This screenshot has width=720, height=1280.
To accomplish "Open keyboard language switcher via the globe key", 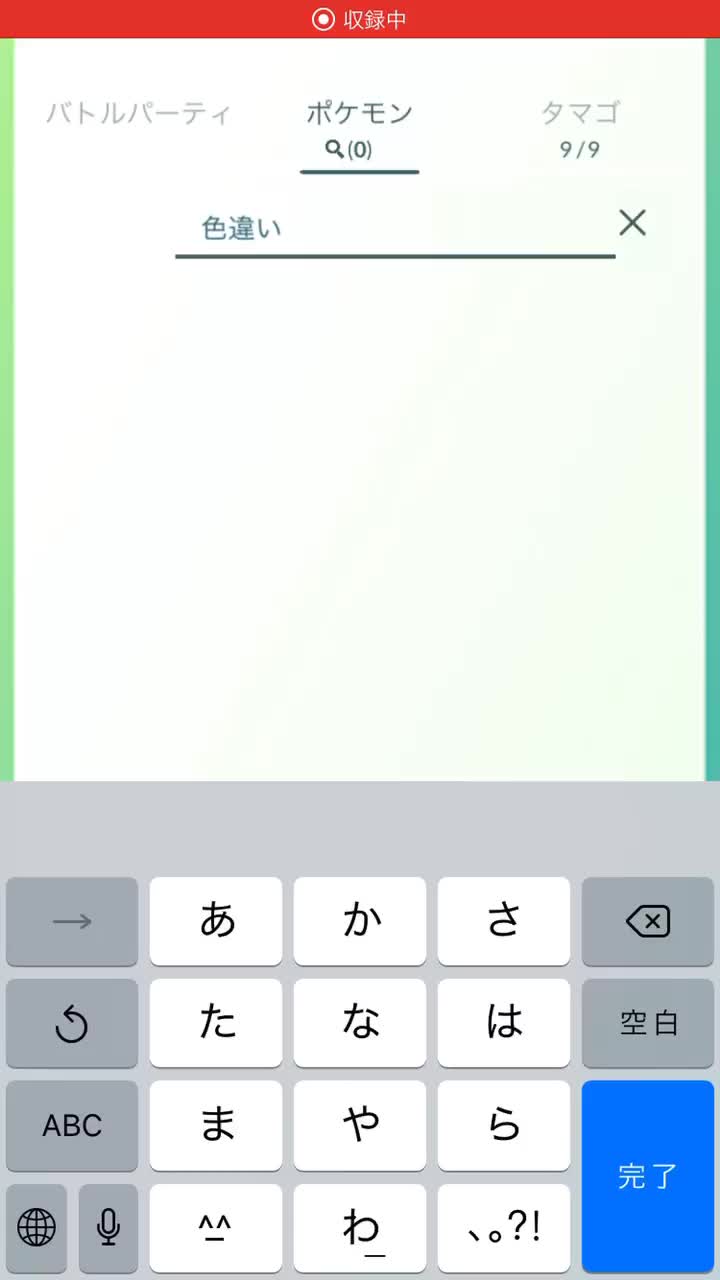I will click(37, 1227).
